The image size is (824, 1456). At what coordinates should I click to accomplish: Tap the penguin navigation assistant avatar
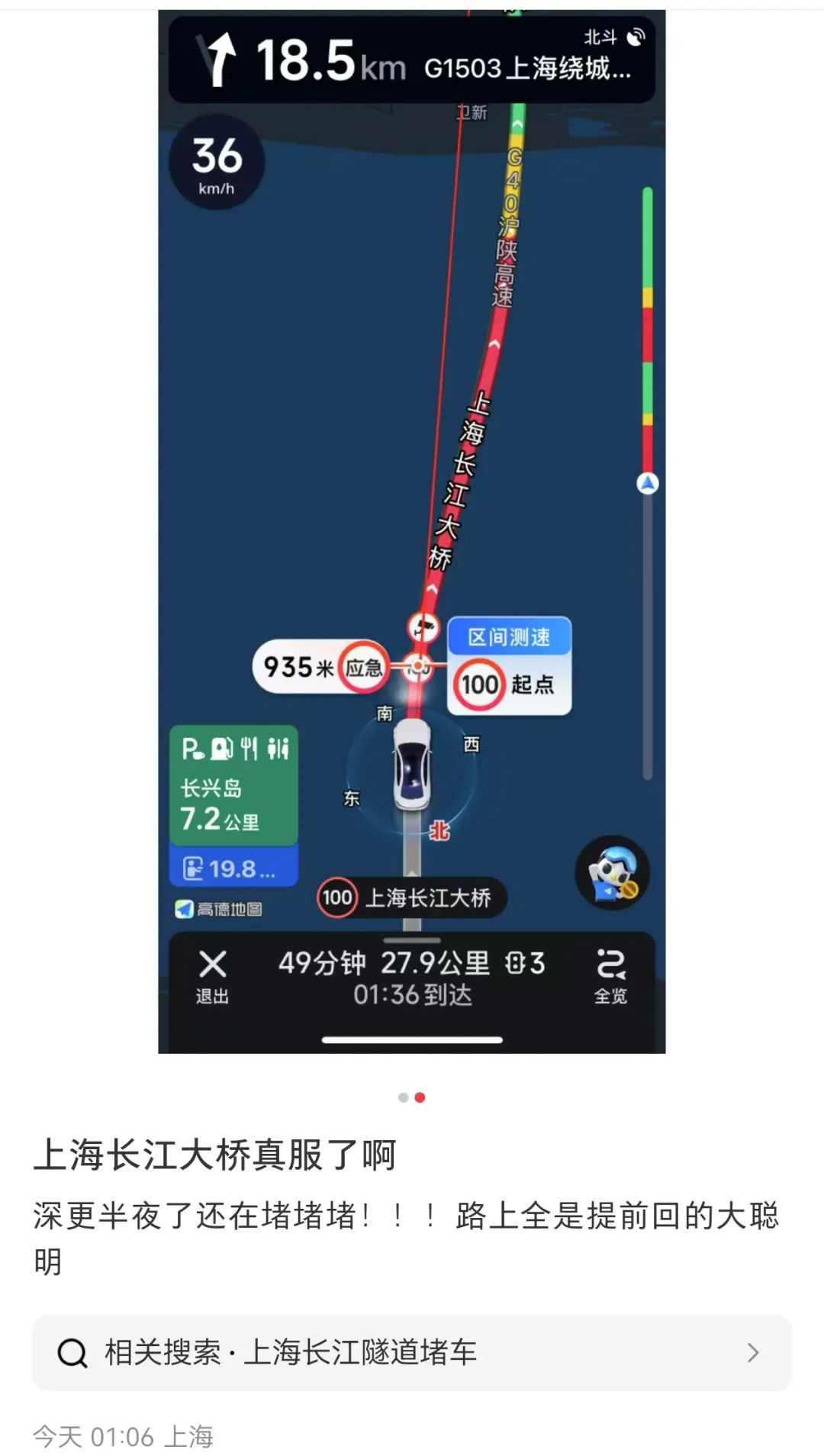coord(610,875)
